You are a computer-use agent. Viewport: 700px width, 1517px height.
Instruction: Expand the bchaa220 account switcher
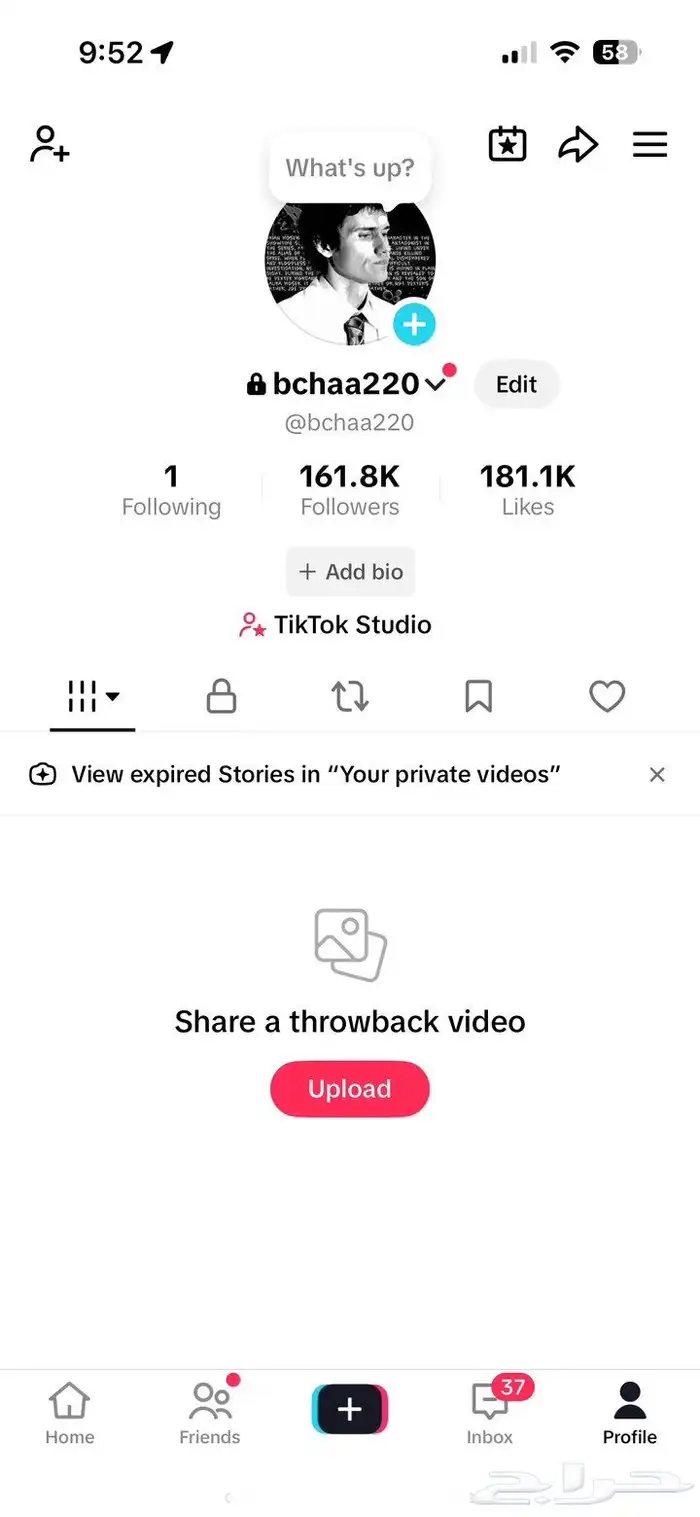tap(435, 384)
